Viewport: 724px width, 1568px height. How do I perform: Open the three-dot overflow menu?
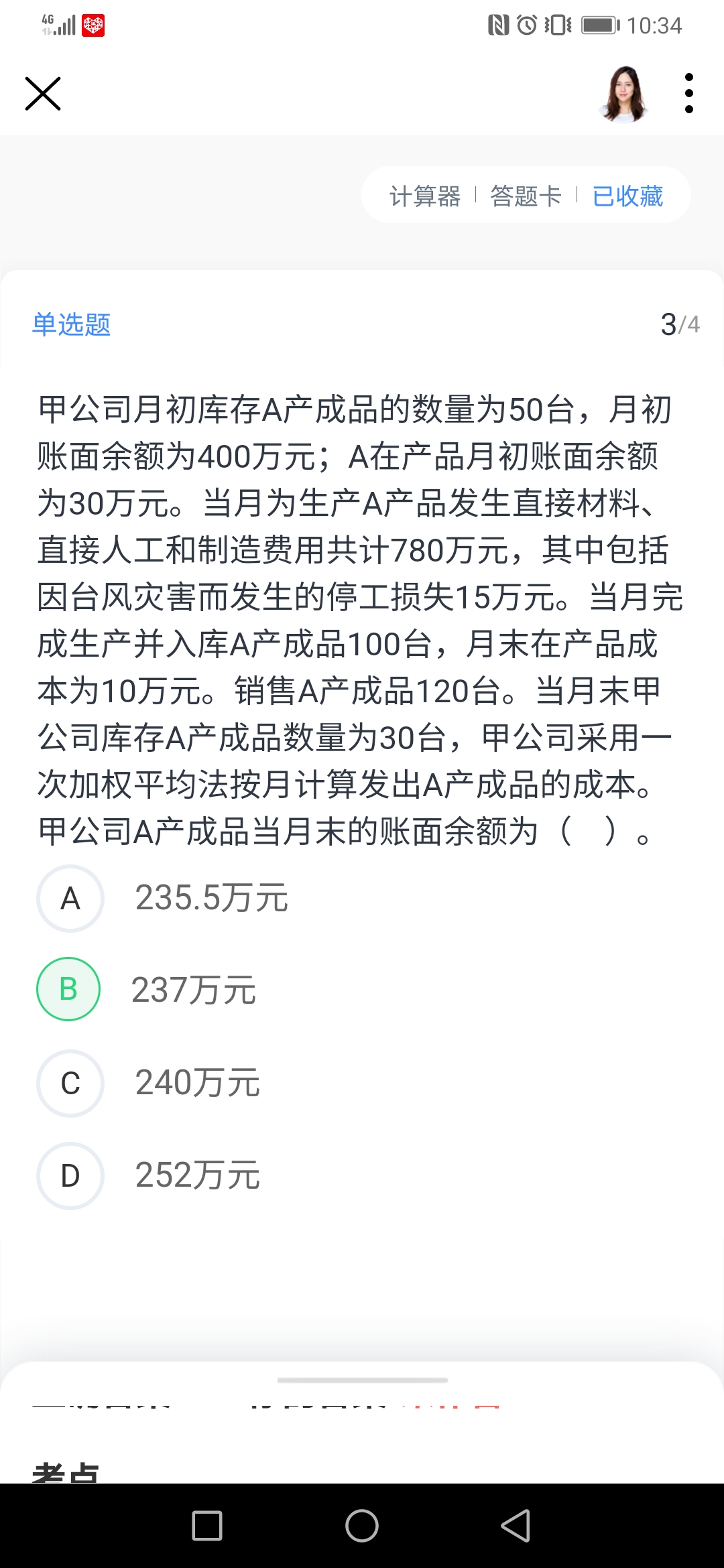tap(688, 93)
